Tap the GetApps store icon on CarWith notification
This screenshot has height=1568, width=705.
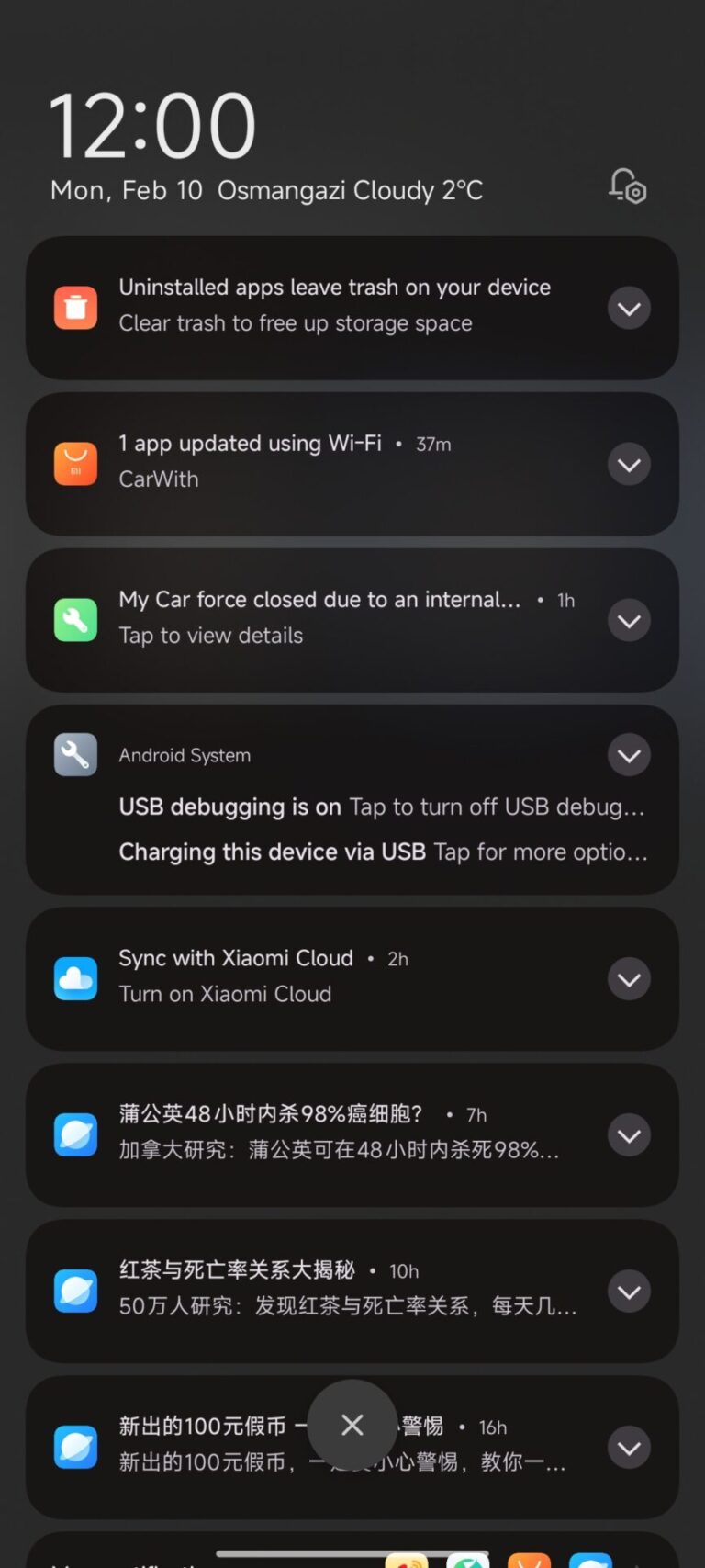tap(75, 464)
